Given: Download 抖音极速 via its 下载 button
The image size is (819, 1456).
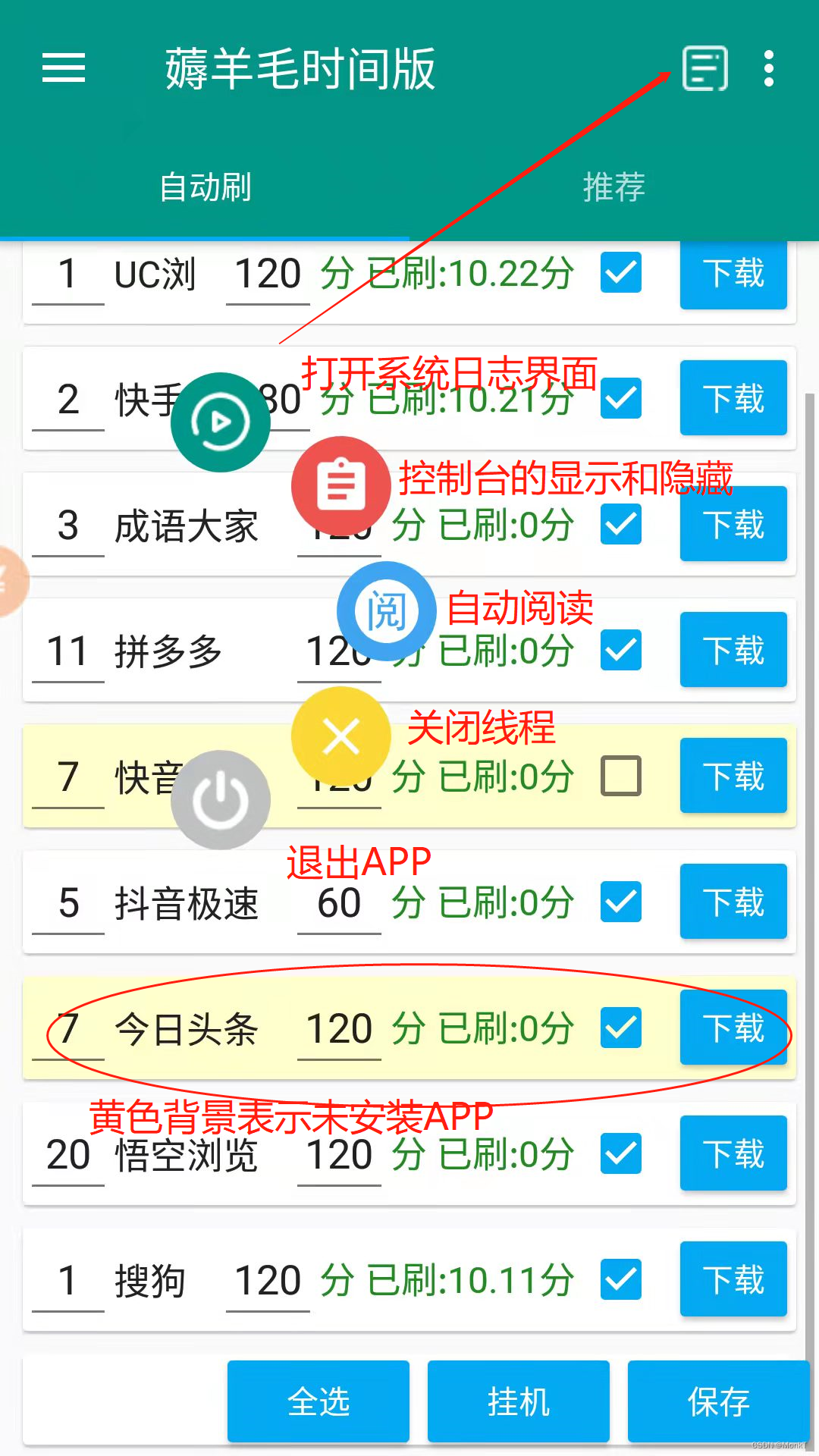Looking at the screenshot, I should [733, 902].
